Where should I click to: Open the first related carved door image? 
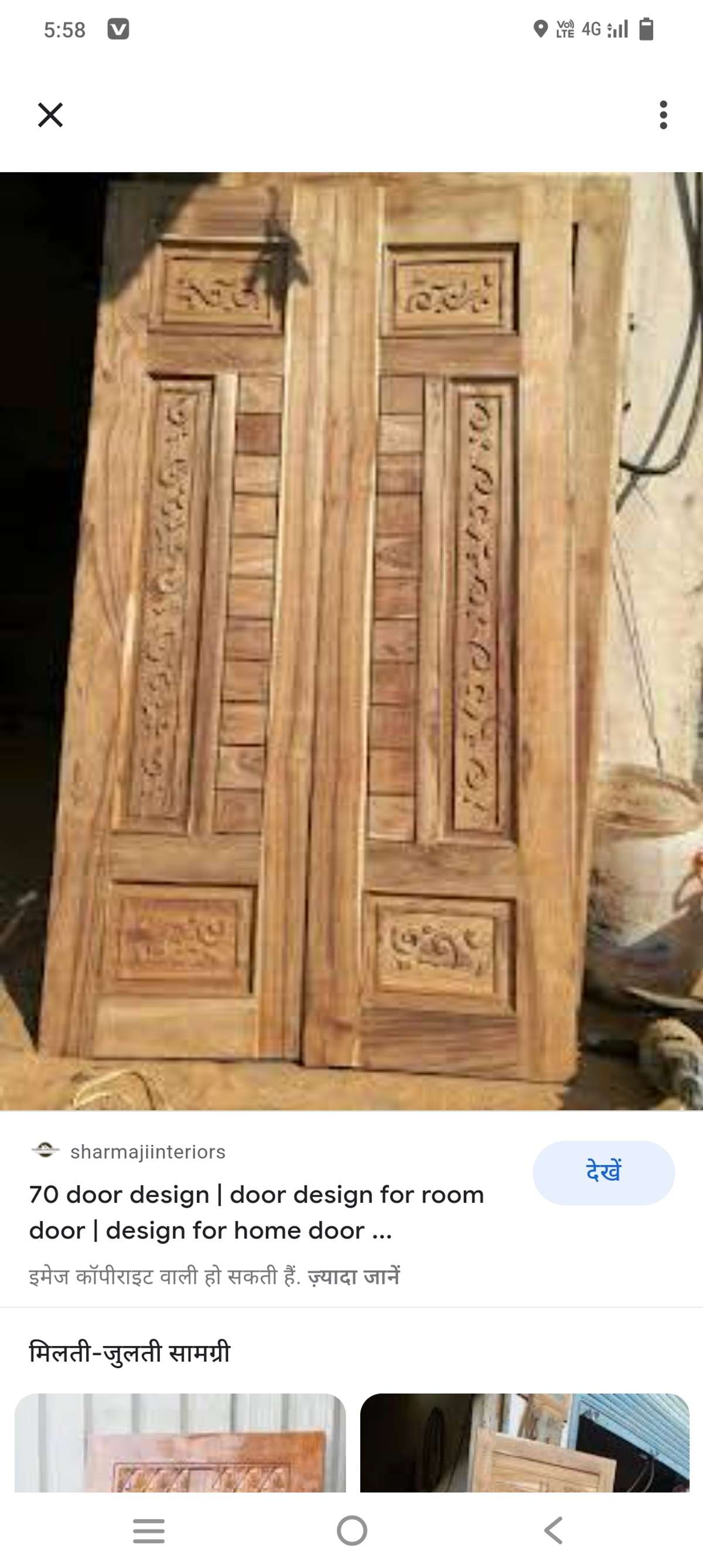(180, 1441)
